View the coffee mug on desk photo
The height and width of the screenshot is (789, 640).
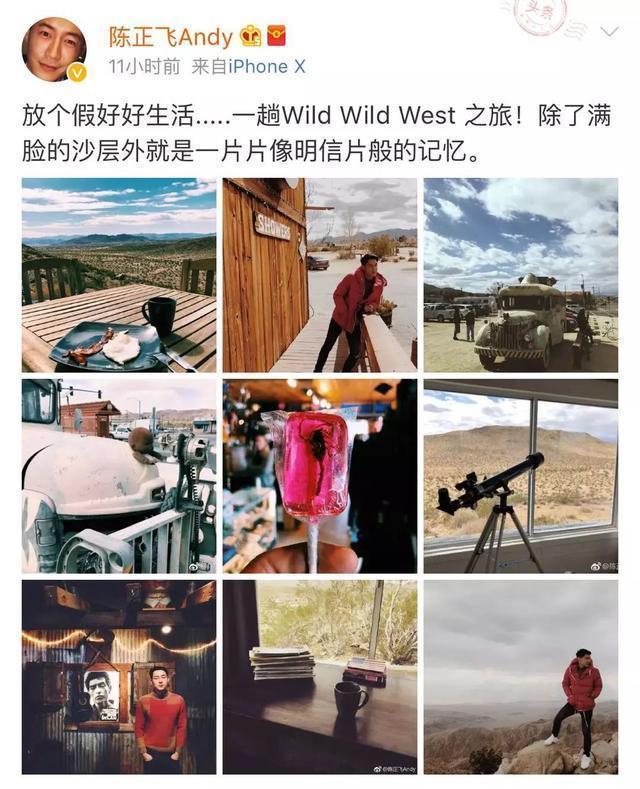point(320,677)
